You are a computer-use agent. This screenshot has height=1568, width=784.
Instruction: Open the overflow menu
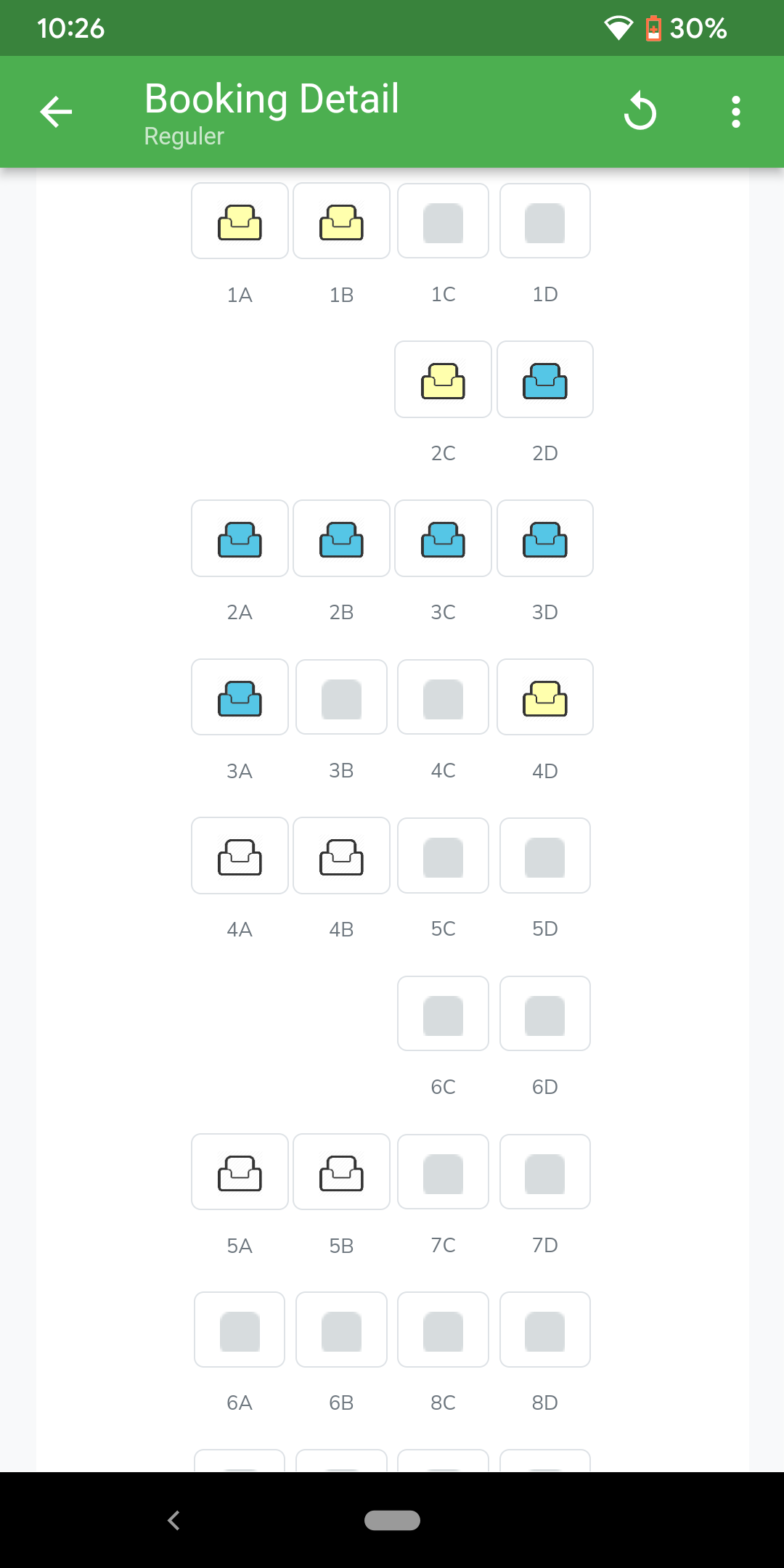point(735,112)
